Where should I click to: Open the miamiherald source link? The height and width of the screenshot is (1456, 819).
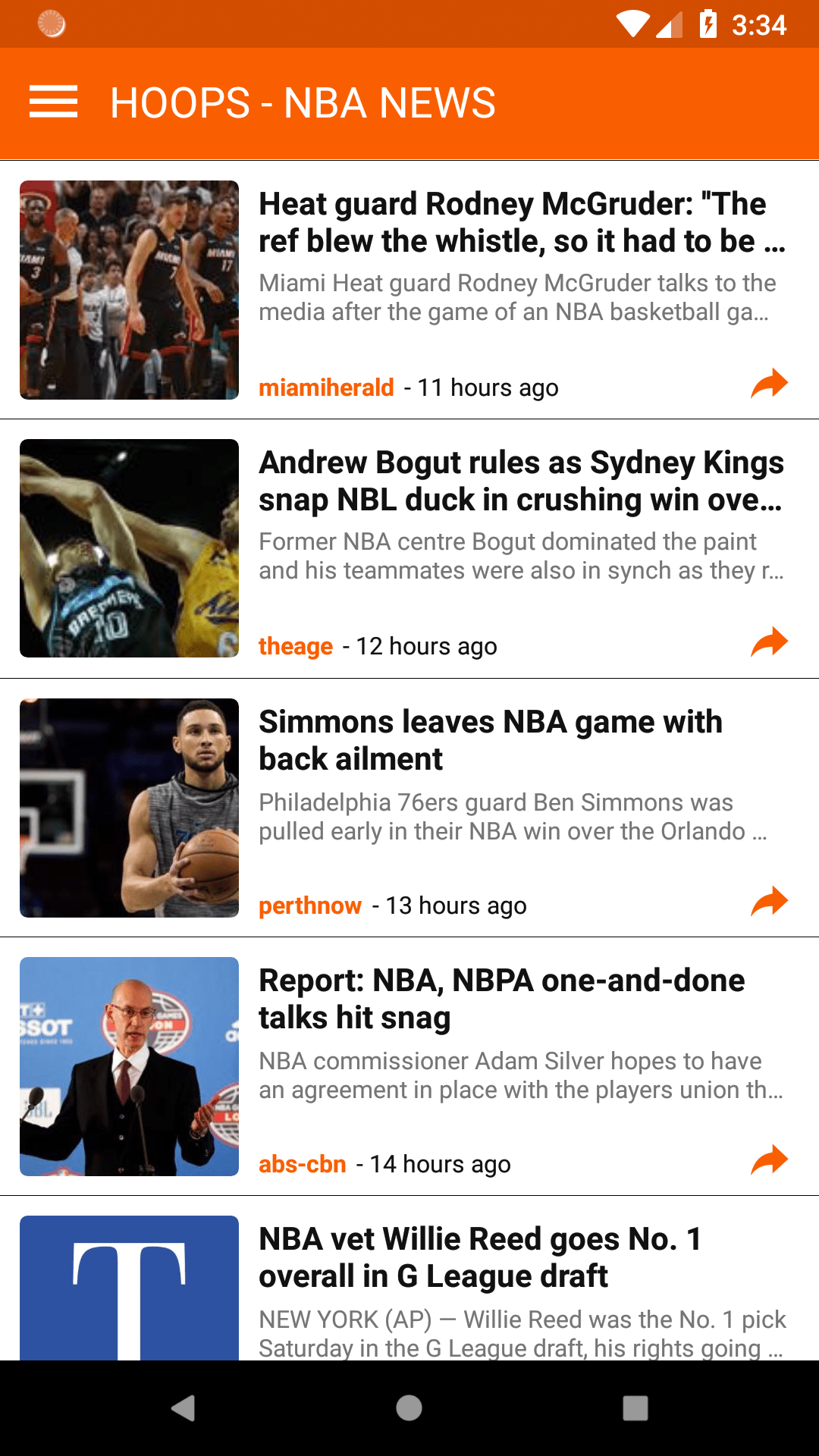click(326, 387)
